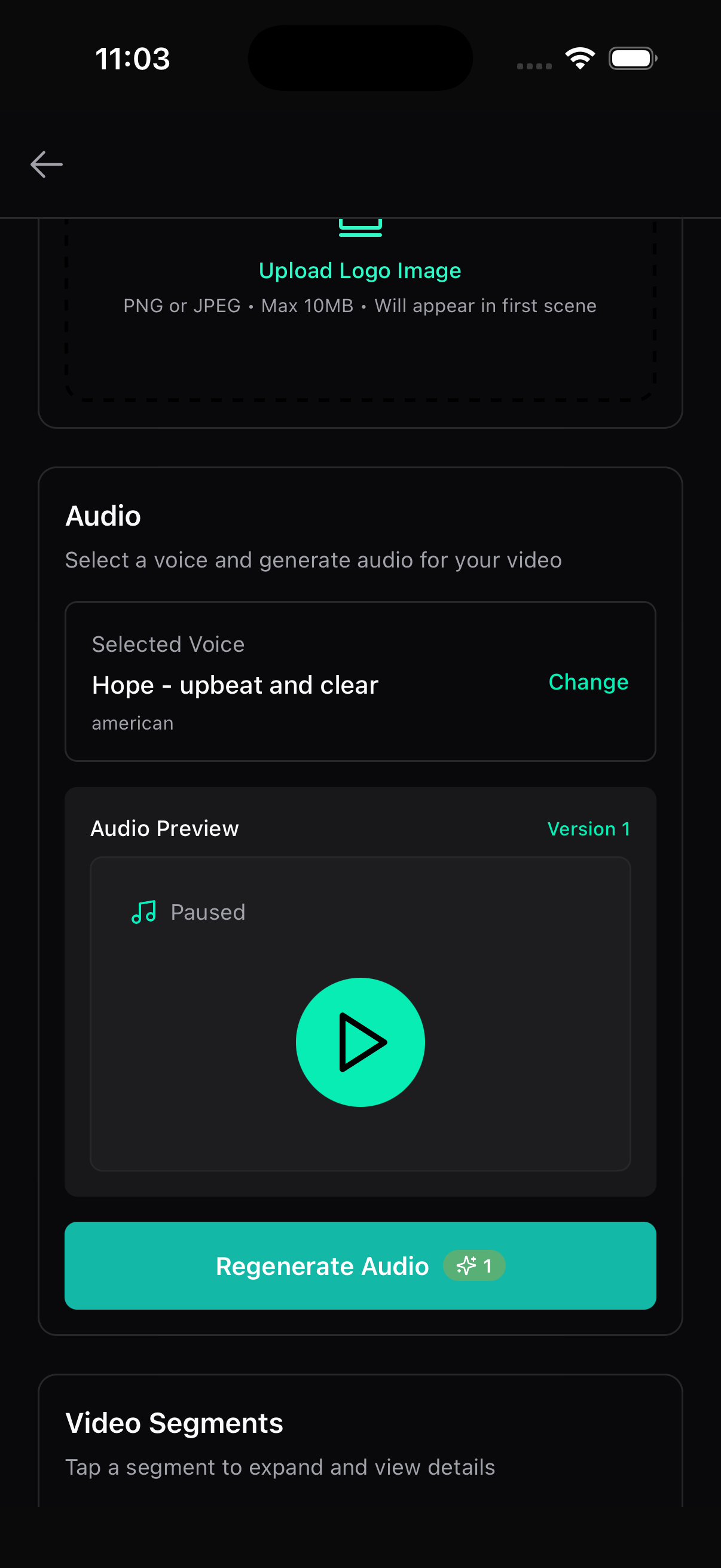Tap Upload Logo Image link

[x=360, y=270]
